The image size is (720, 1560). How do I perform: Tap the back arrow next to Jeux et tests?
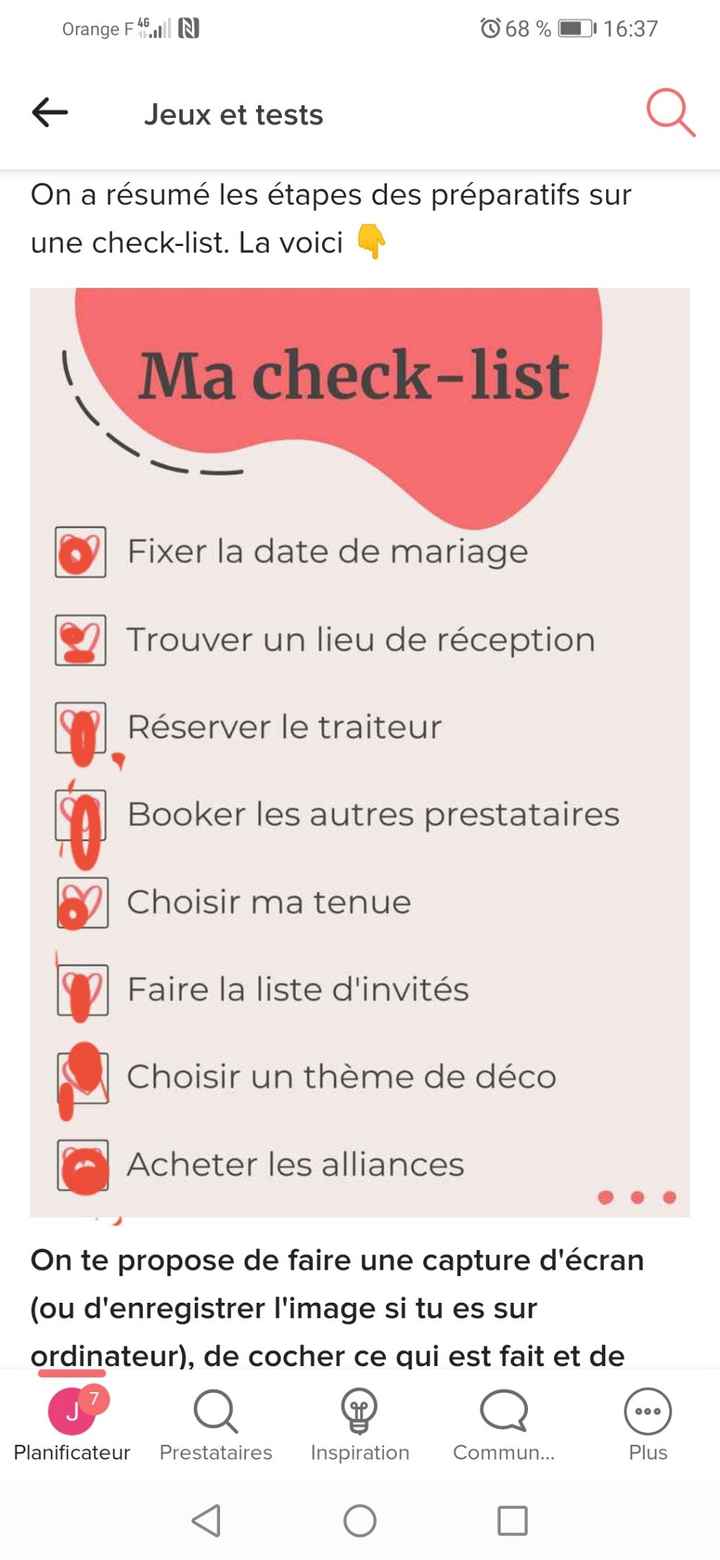point(49,112)
